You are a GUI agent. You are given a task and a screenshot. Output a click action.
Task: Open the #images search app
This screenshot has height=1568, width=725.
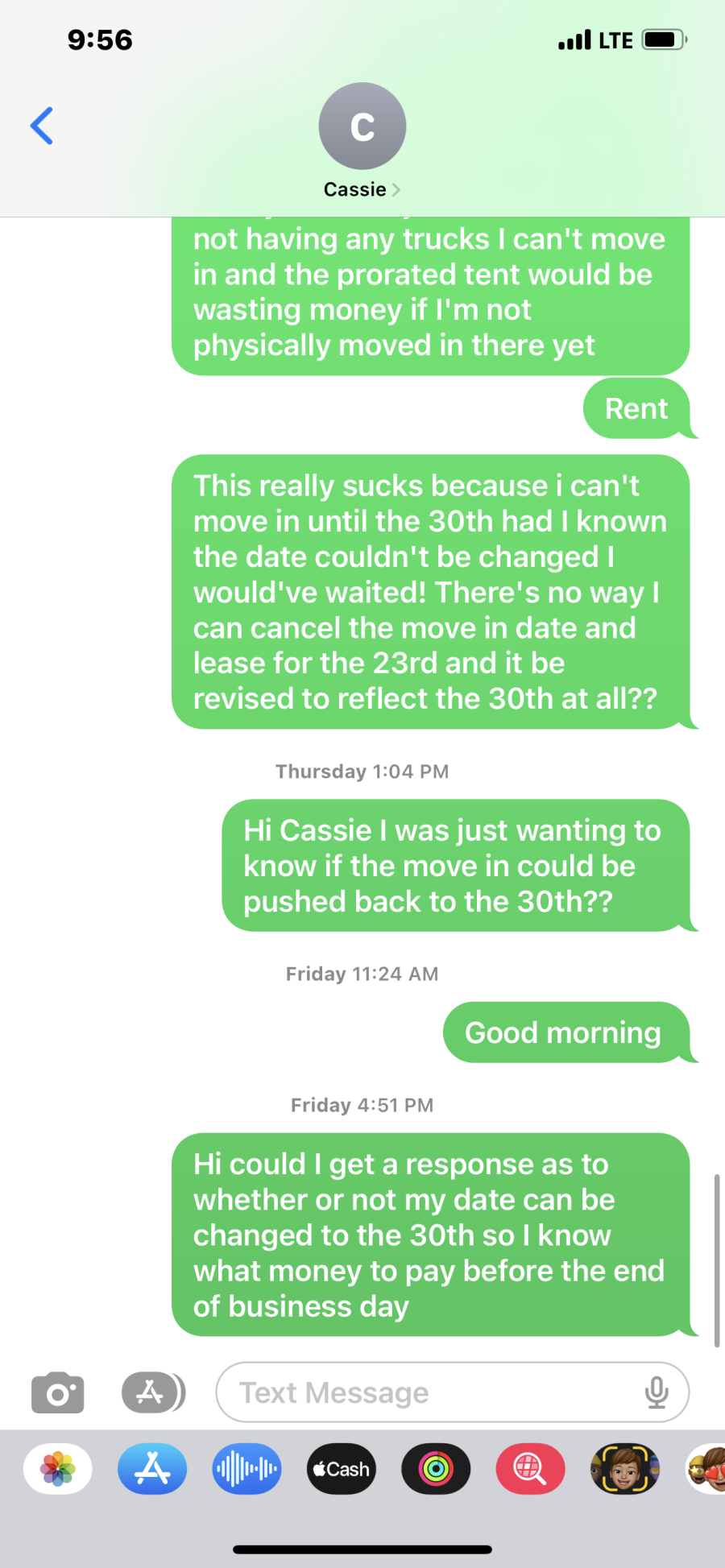click(x=530, y=1469)
